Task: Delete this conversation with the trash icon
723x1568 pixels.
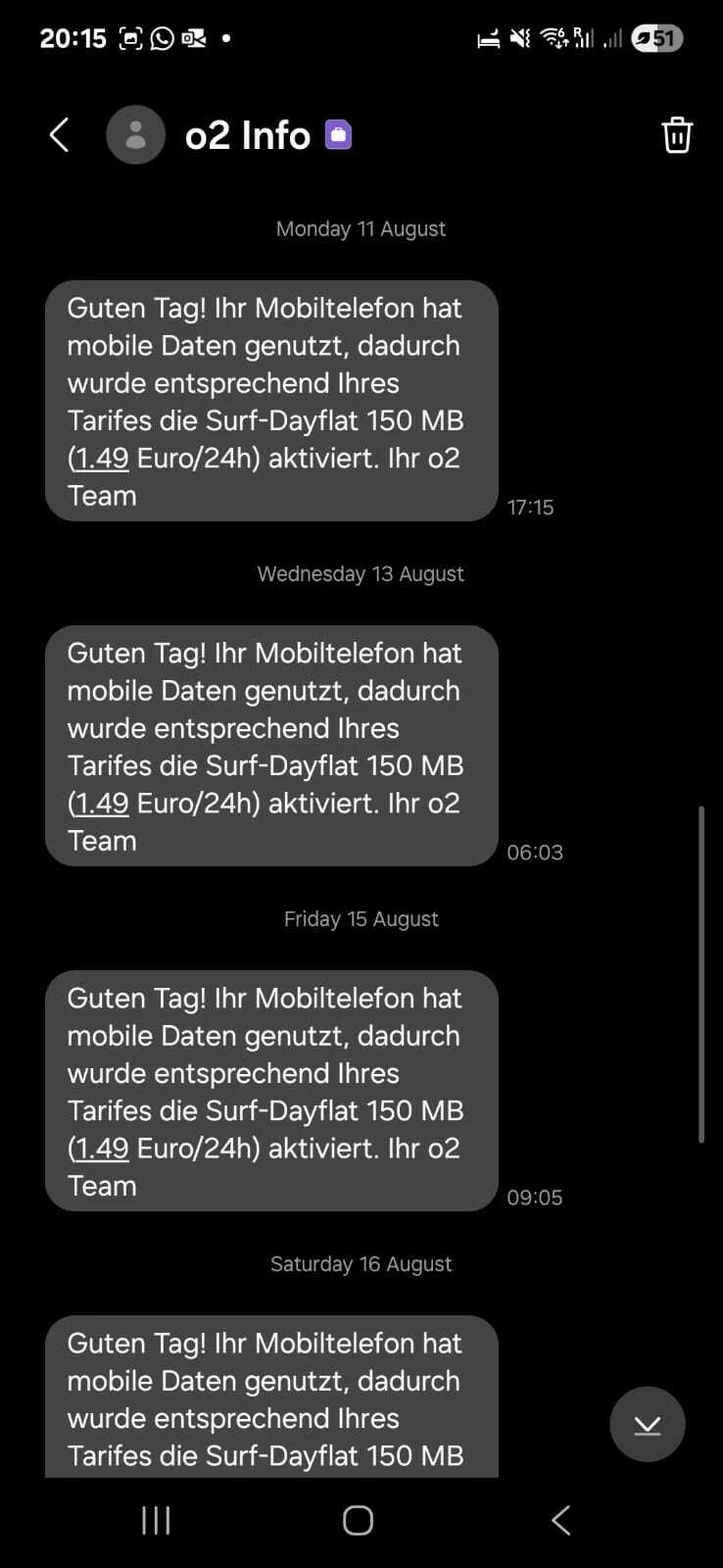Action: click(x=677, y=135)
